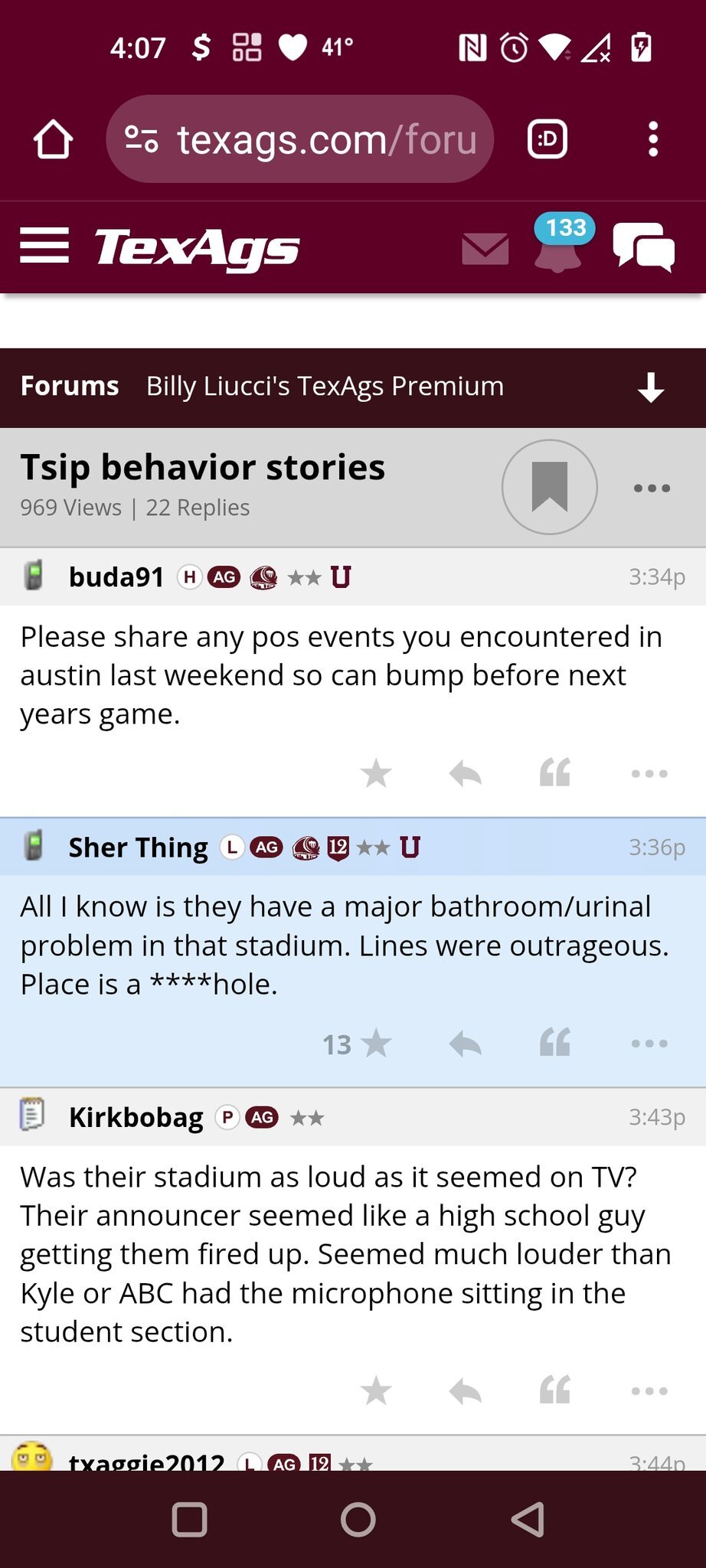Viewport: 706px width, 1568px height.
Task: Jump to bottom using the down arrow
Action: point(651,388)
